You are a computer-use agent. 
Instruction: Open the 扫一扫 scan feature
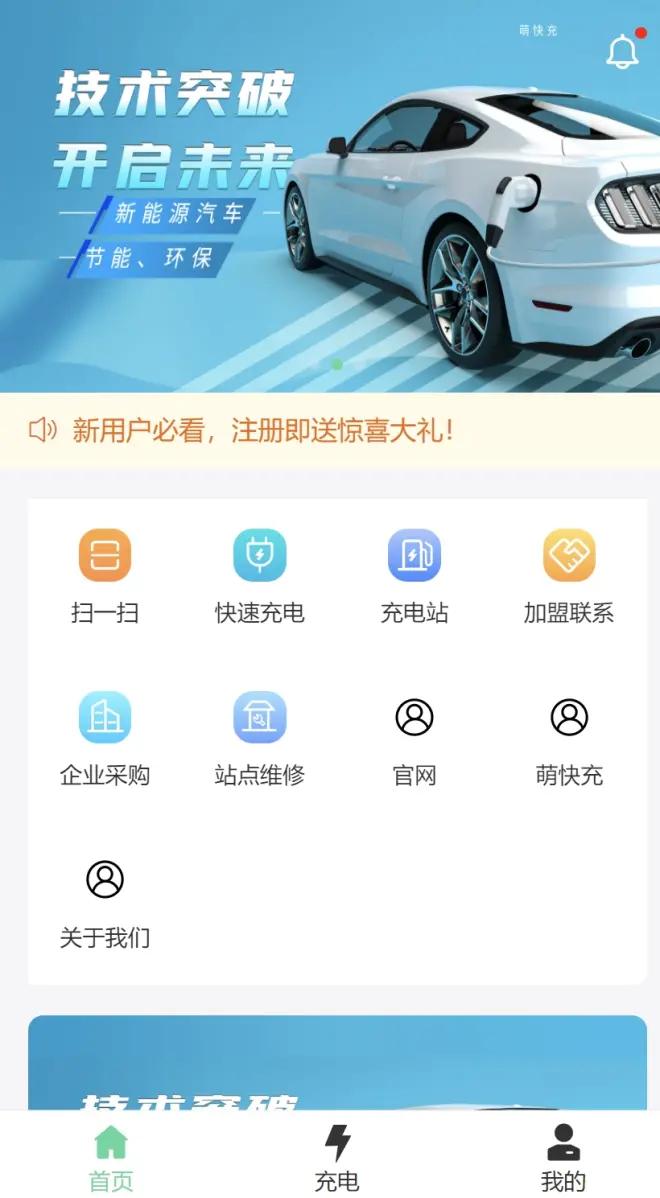(105, 575)
